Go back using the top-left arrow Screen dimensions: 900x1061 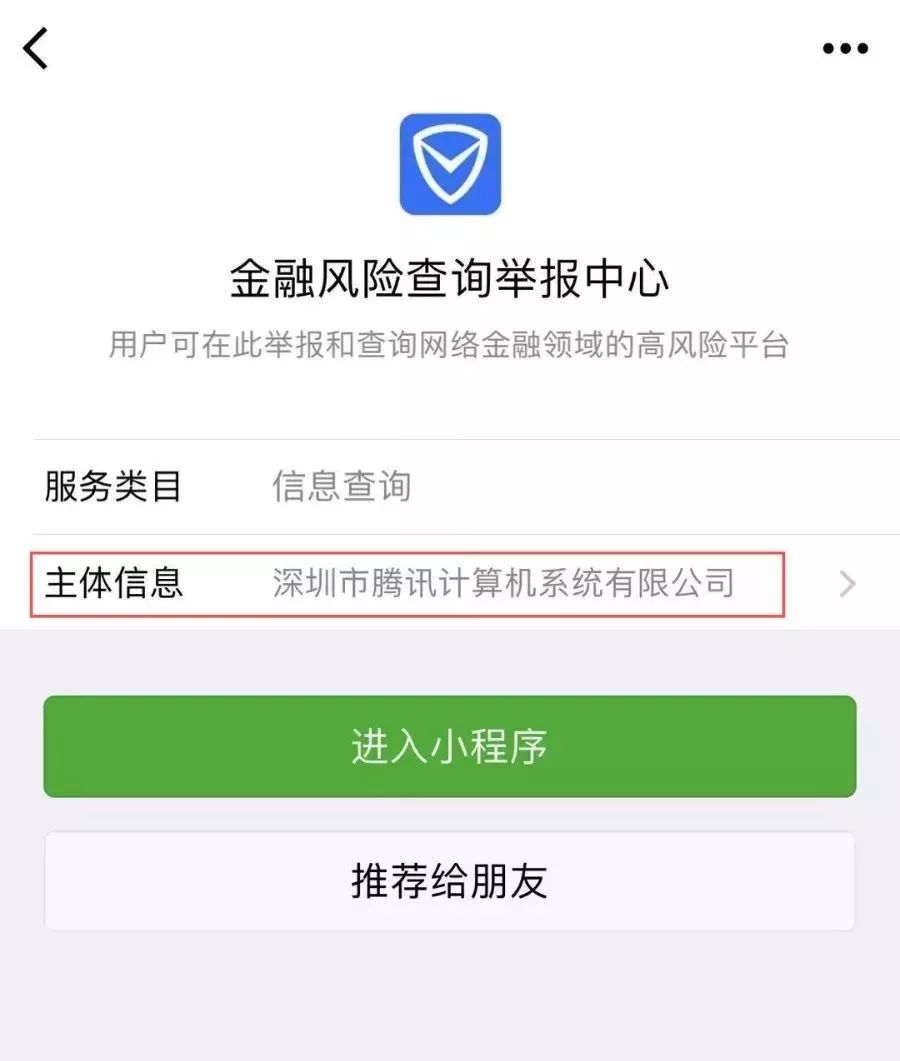pyautogui.click(x=35, y=48)
